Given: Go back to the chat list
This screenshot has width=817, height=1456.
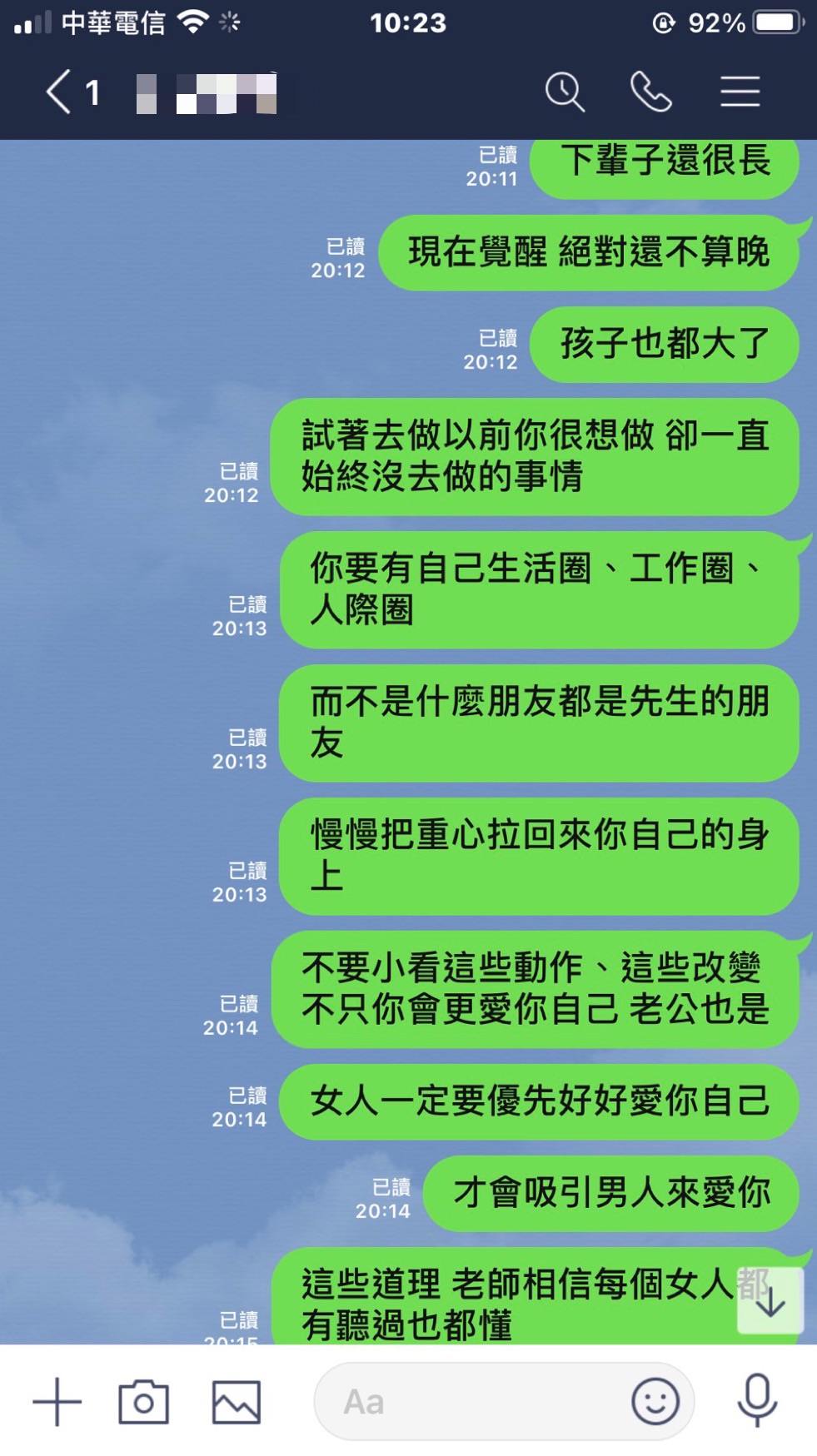Looking at the screenshot, I should click(x=58, y=92).
